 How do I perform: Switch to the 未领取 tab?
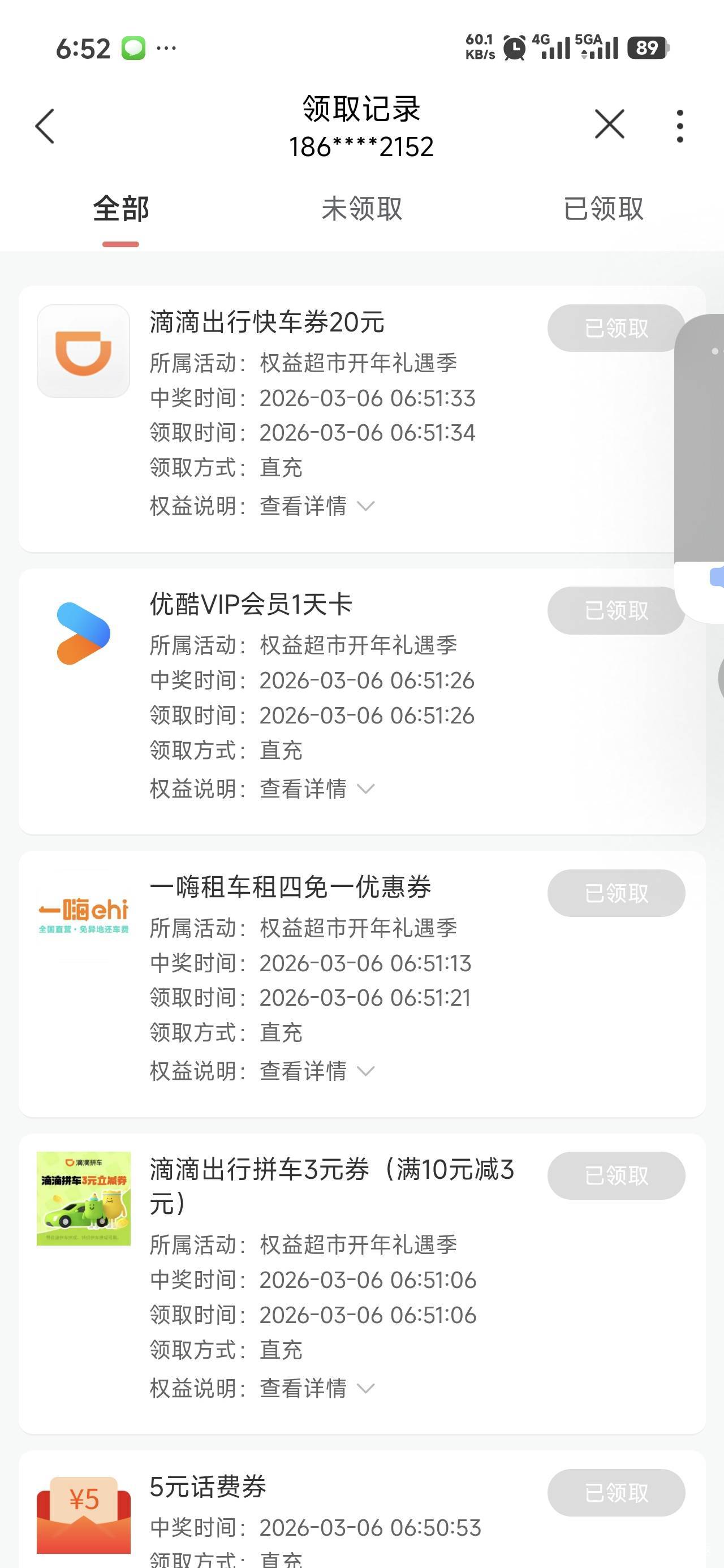[x=361, y=209]
